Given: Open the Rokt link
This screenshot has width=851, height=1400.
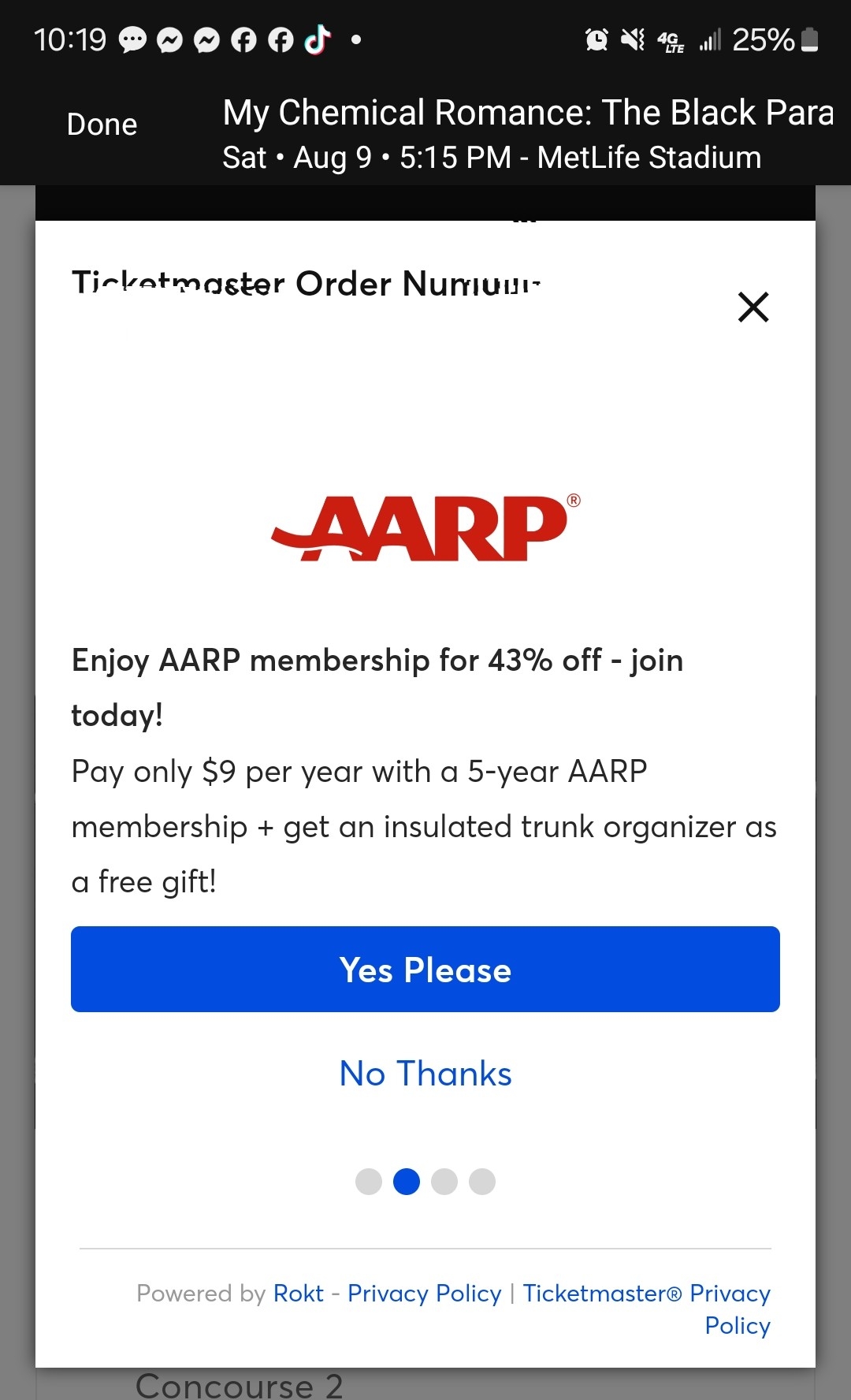Looking at the screenshot, I should 298,1294.
